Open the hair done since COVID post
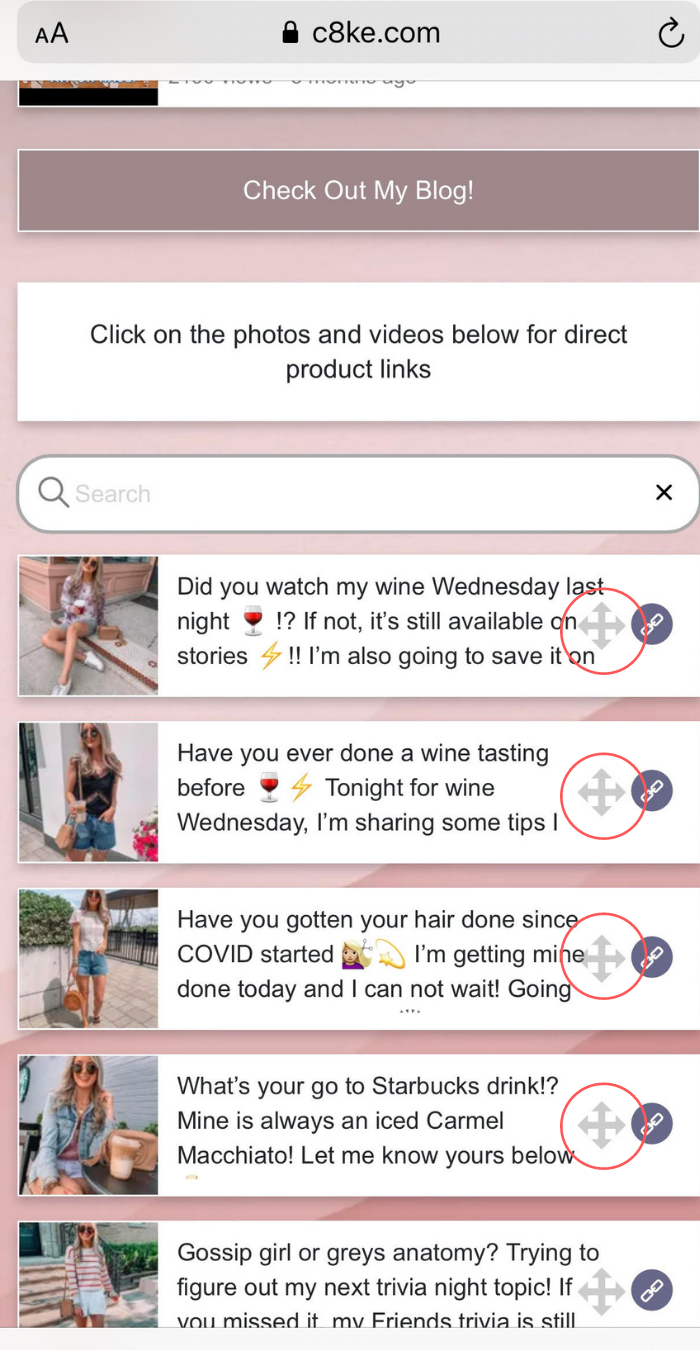 [358, 958]
